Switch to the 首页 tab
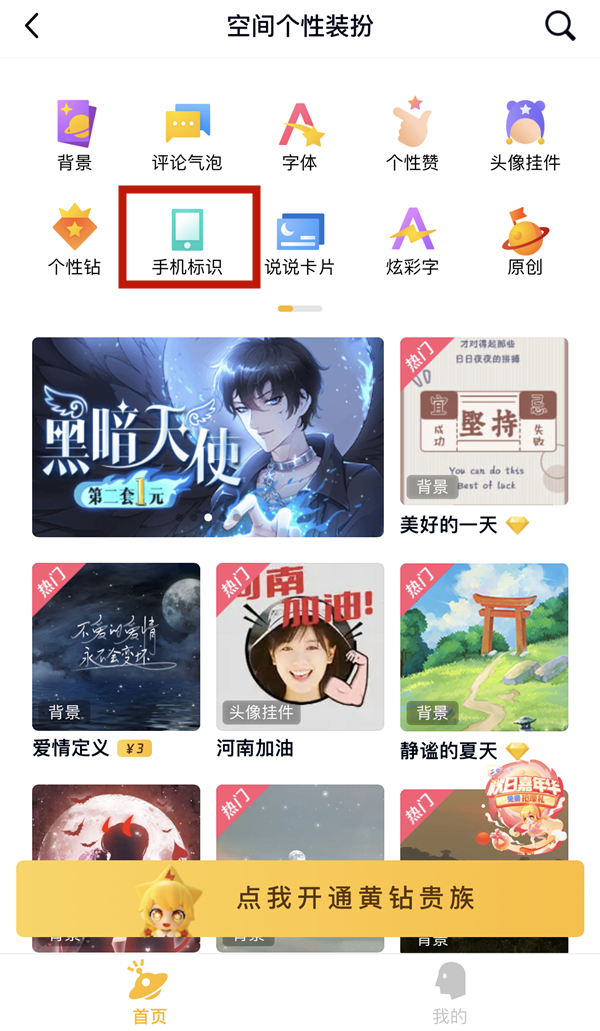 (x=149, y=993)
